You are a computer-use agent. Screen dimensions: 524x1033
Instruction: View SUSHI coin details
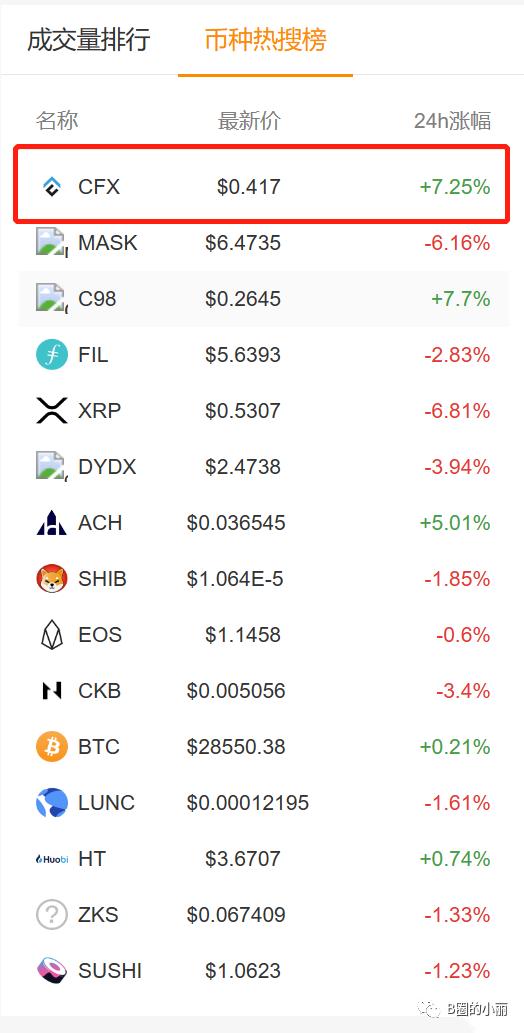click(x=263, y=971)
